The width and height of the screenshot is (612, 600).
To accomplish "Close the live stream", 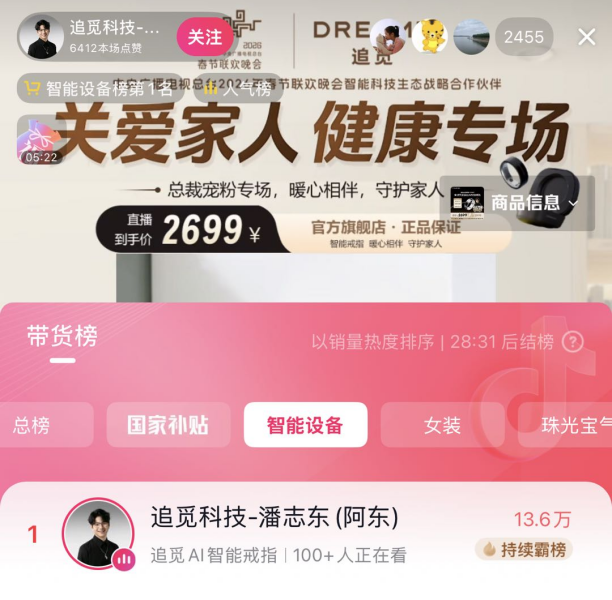I will pyautogui.click(x=587, y=37).
